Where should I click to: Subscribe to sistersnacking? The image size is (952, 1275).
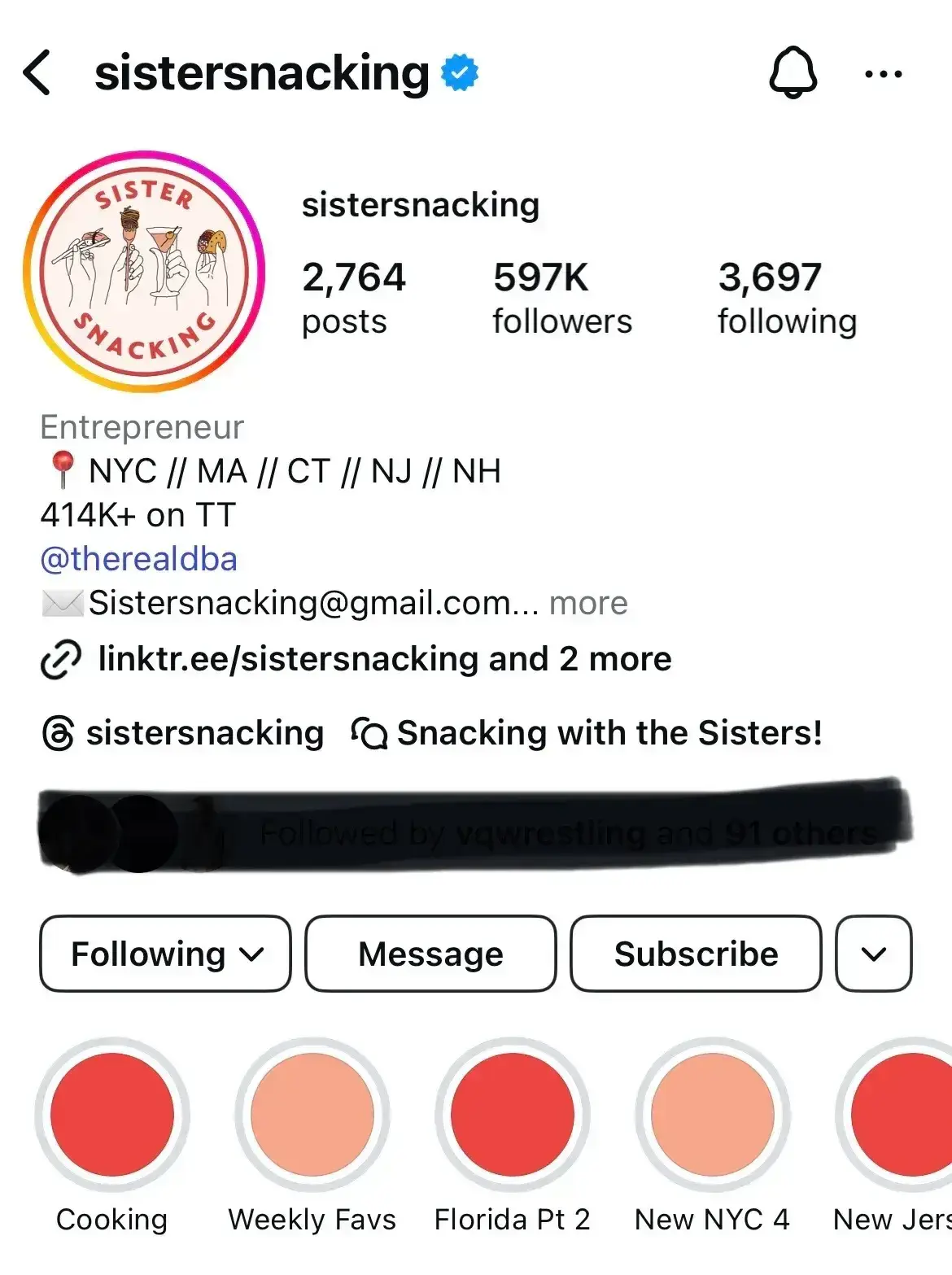[696, 954]
